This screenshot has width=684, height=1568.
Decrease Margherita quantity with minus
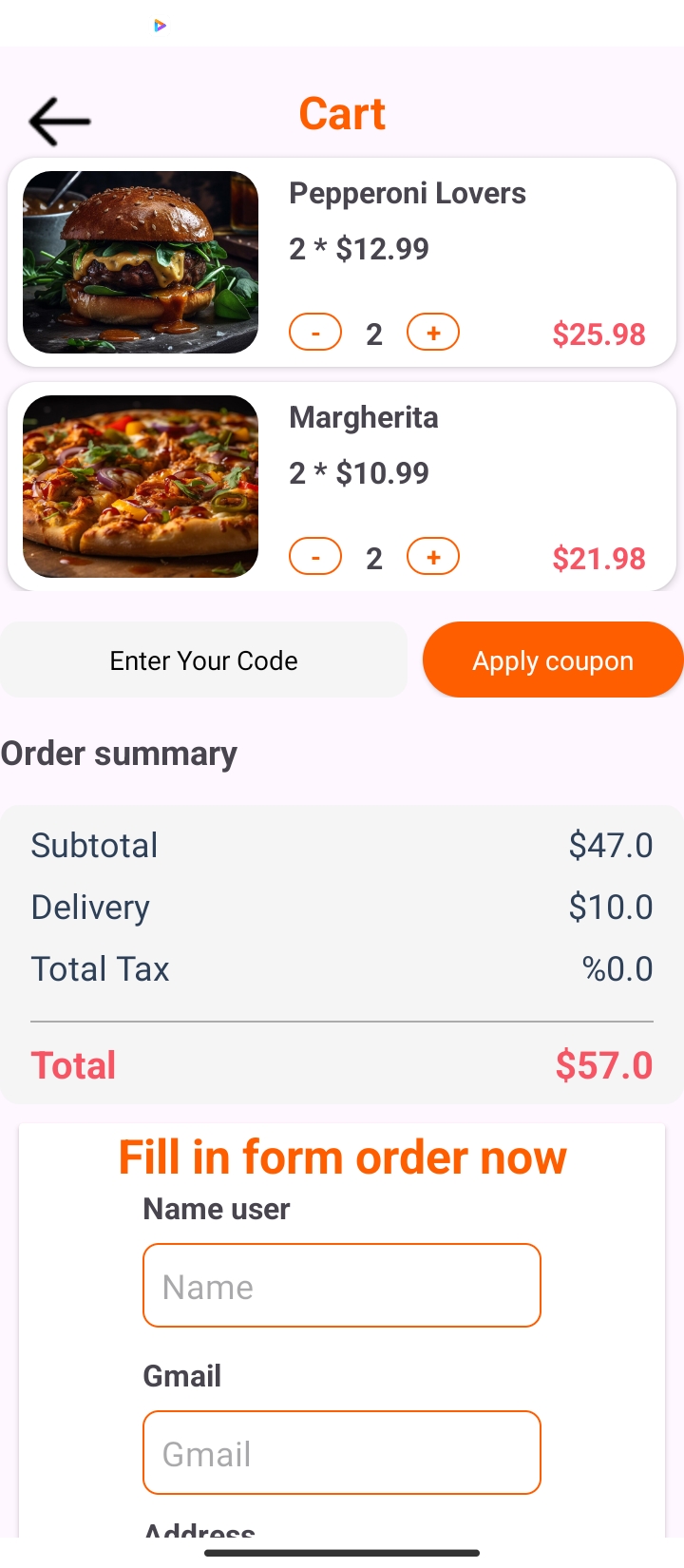point(315,557)
